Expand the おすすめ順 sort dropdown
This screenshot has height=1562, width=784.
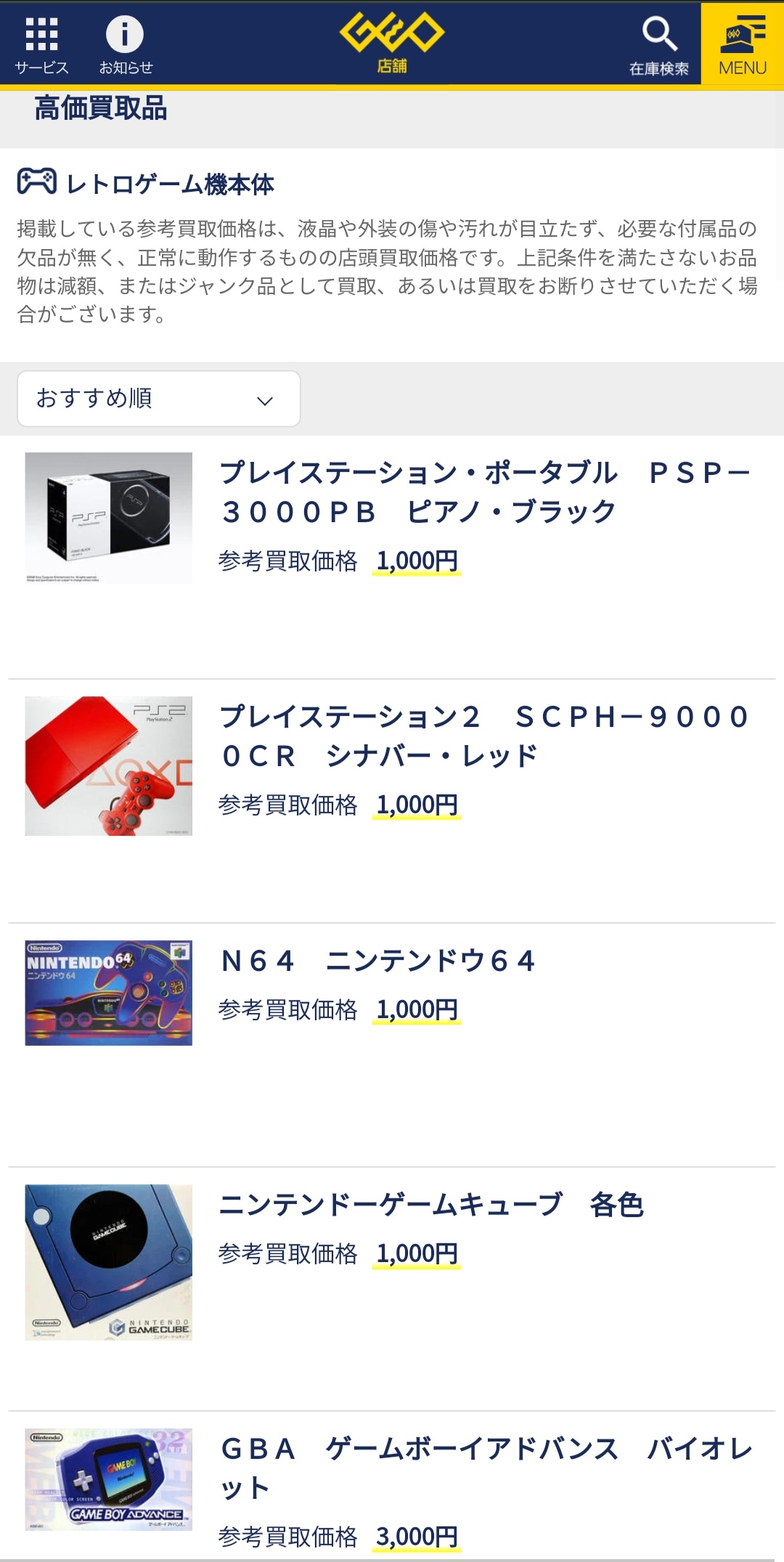pyautogui.click(x=158, y=399)
